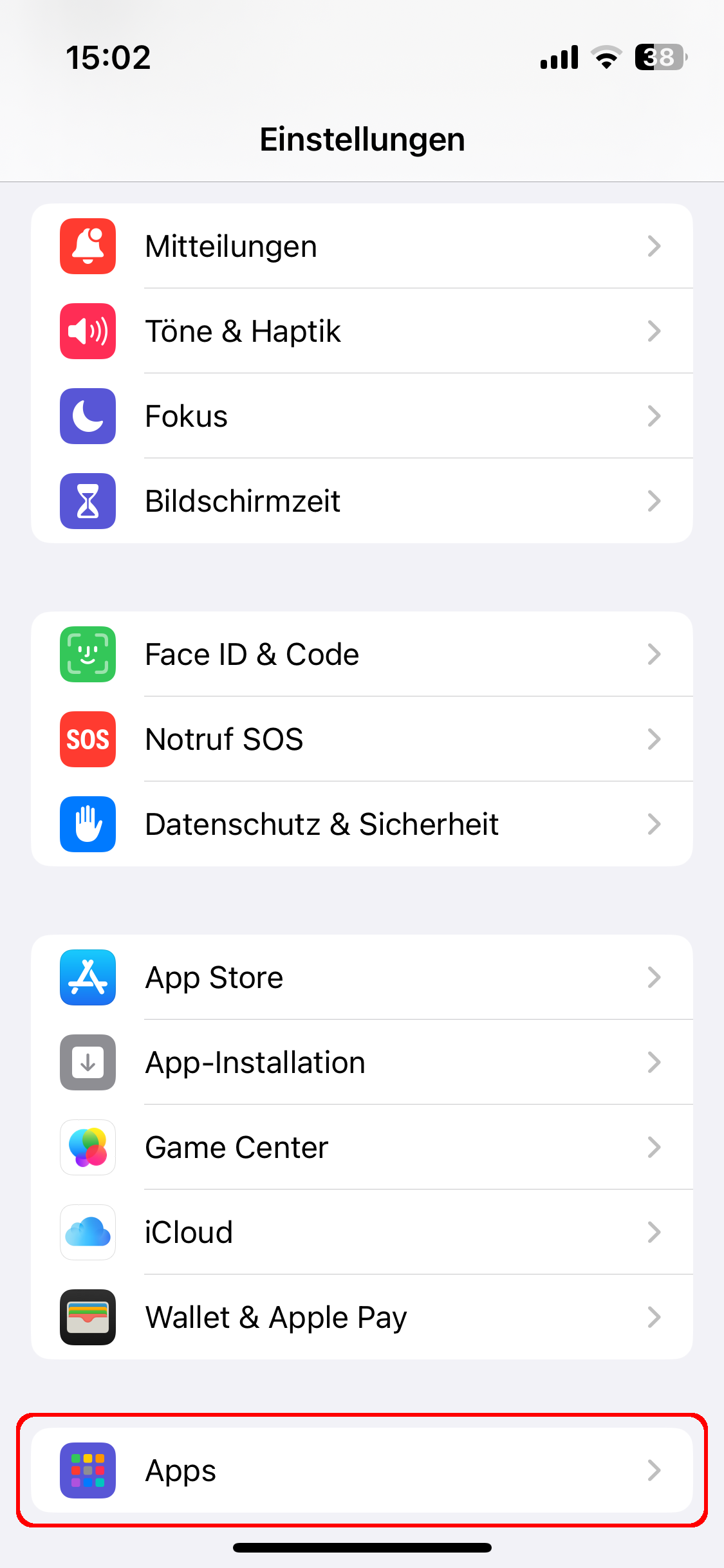Tap the Einstellungen title header
Viewport: 724px width, 1568px height.
tap(362, 138)
